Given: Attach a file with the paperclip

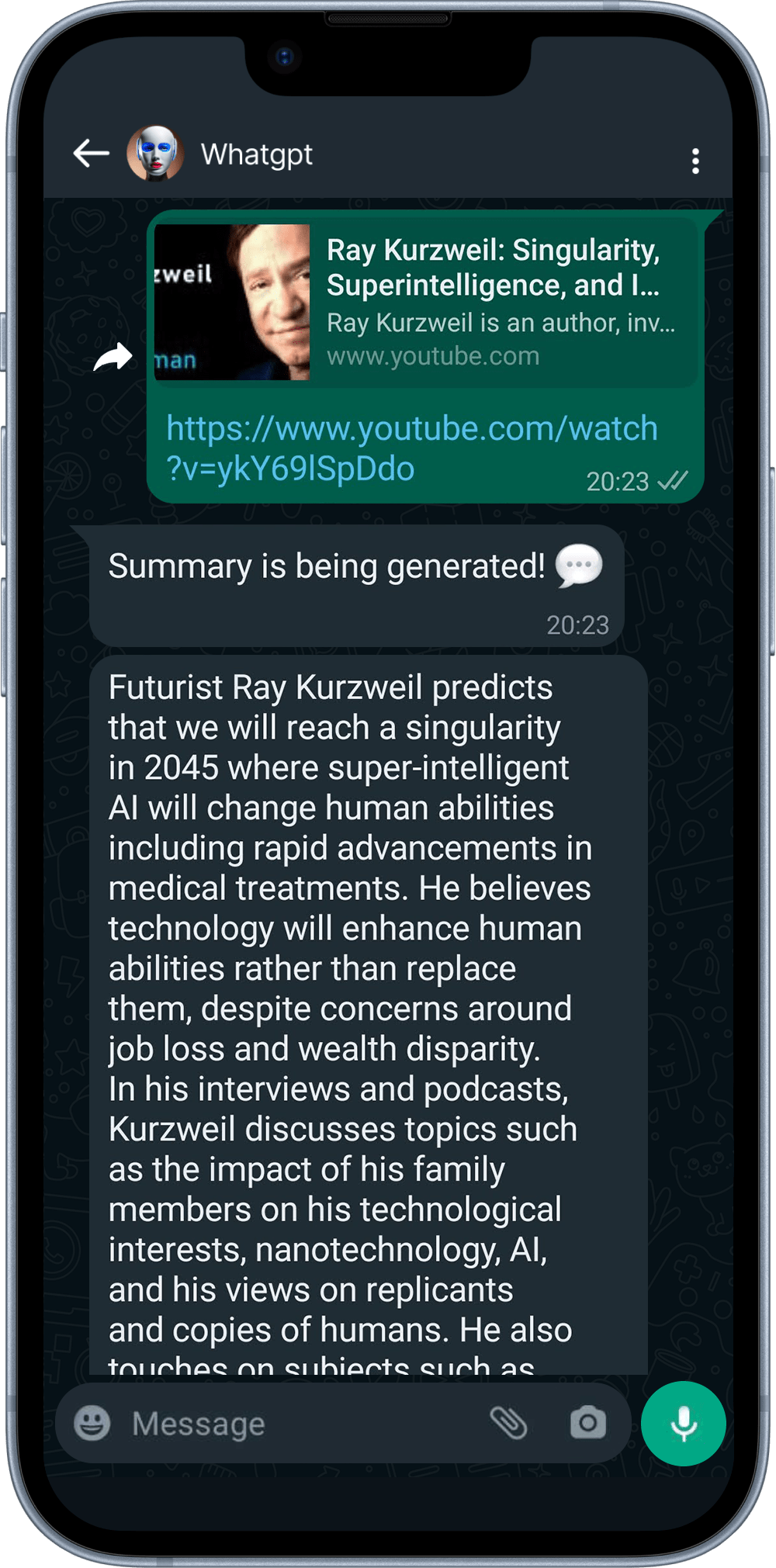Looking at the screenshot, I should tap(509, 1423).
